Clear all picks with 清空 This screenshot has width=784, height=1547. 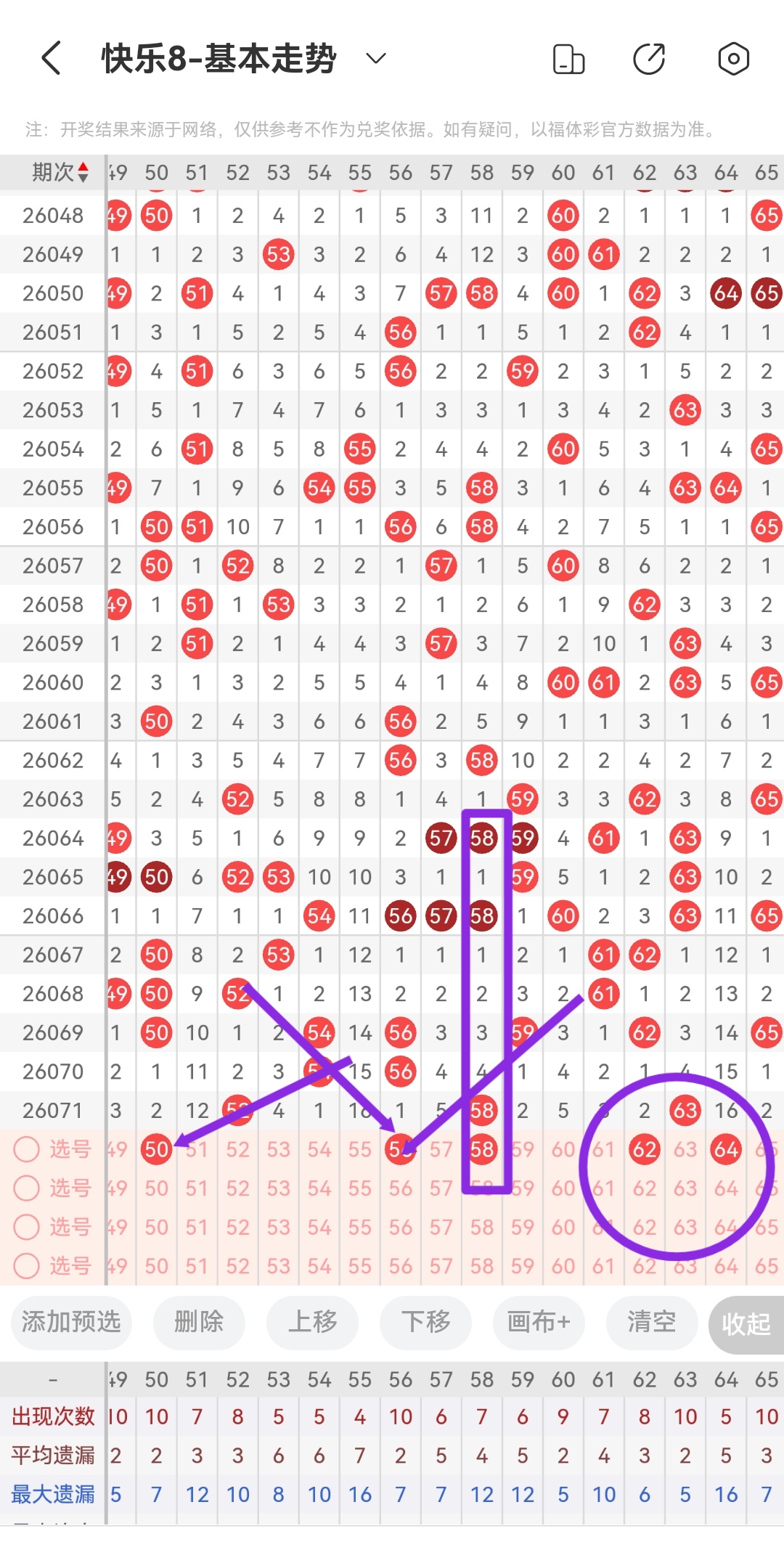(x=651, y=1322)
